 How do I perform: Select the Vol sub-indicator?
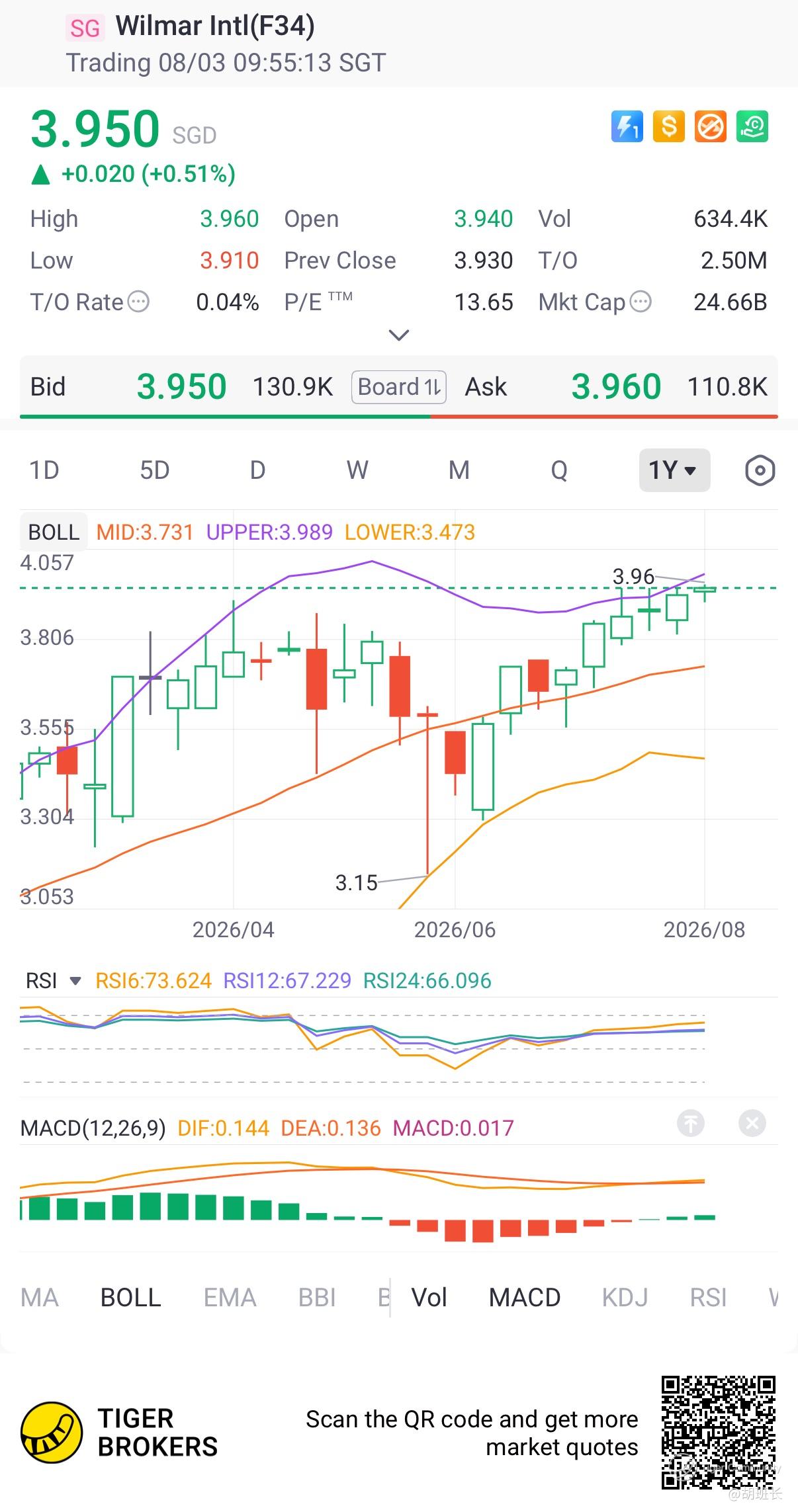[429, 1297]
